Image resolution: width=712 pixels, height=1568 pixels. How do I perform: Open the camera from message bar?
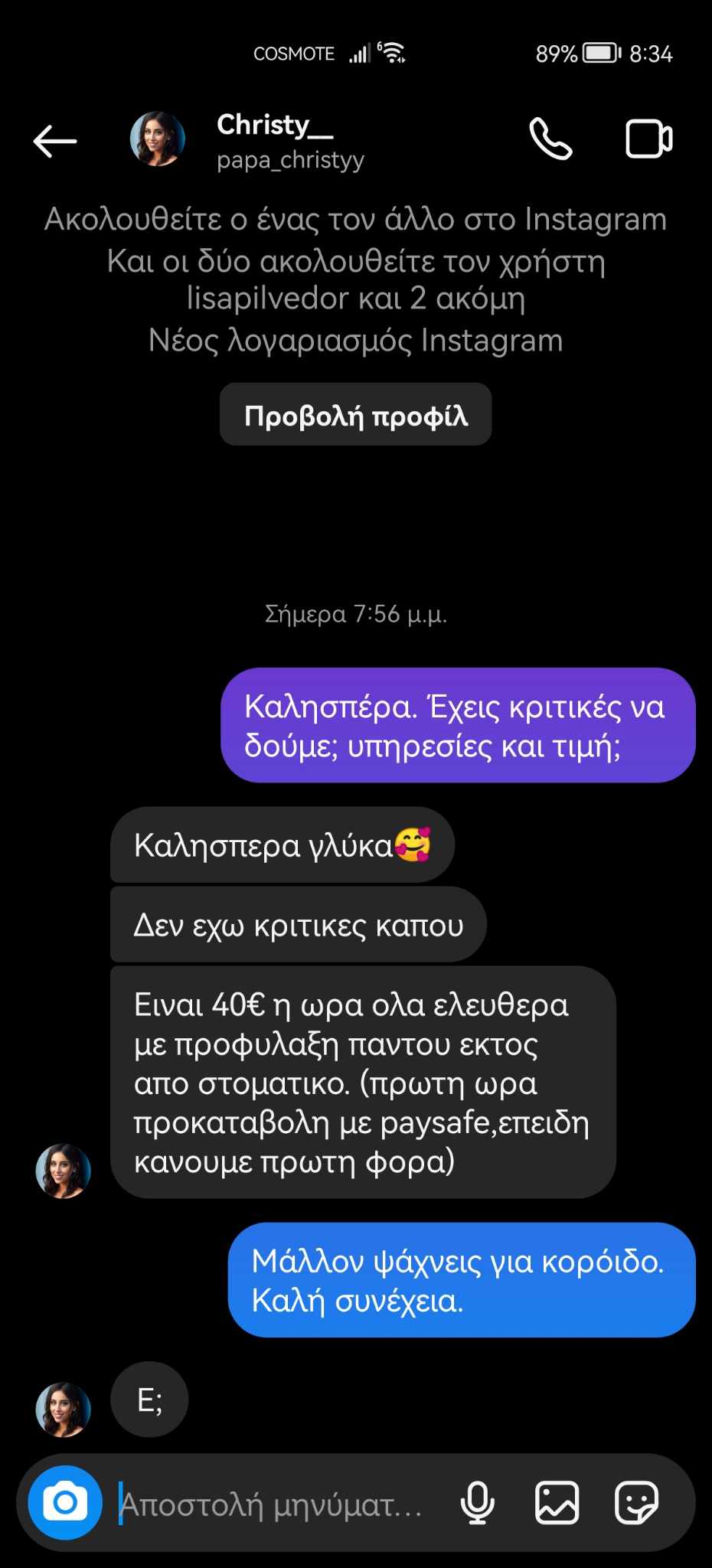(65, 1503)
